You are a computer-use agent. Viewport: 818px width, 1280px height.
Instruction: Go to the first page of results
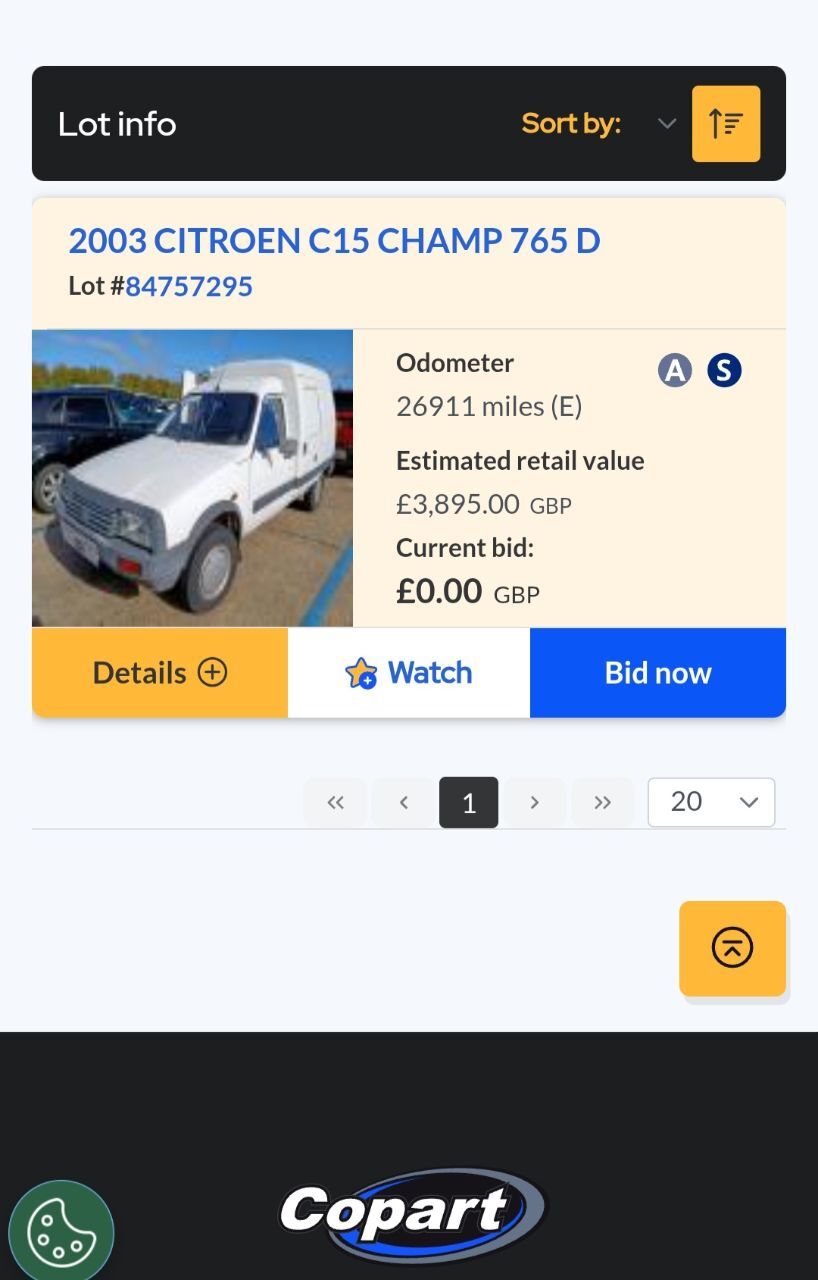[x=335, y=802]
